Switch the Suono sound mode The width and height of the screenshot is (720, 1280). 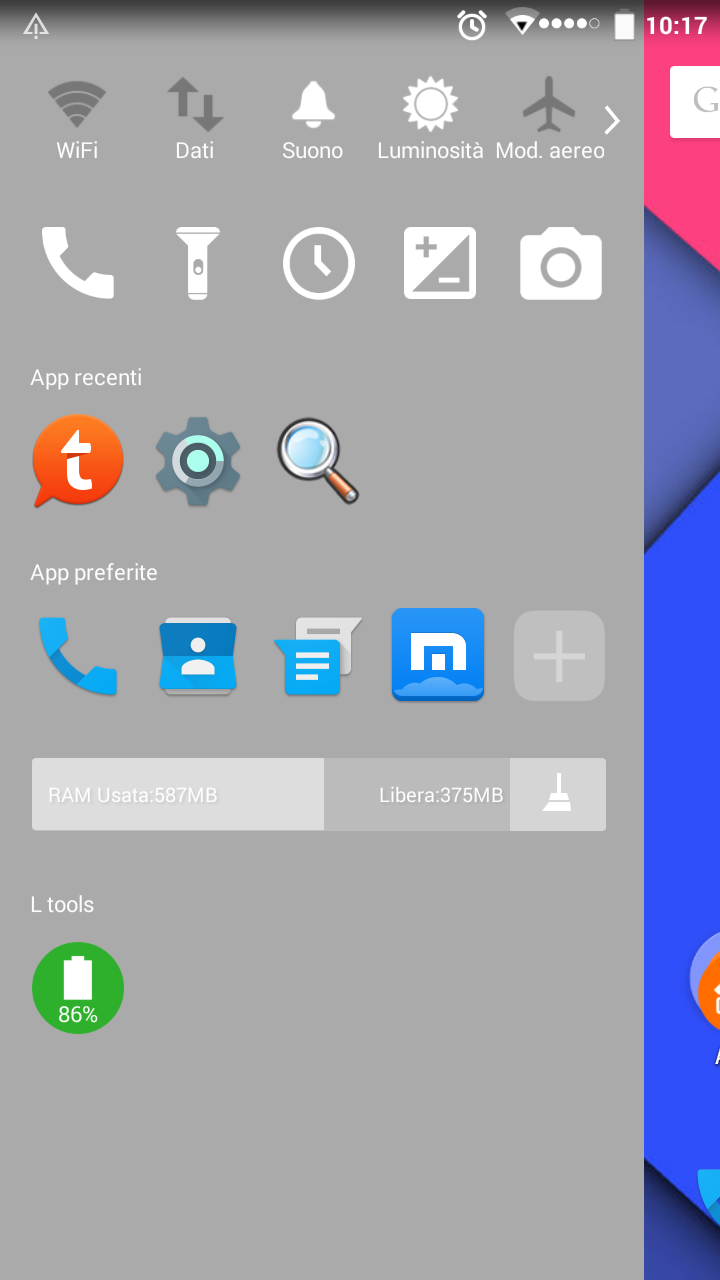(x=312, y=121)
